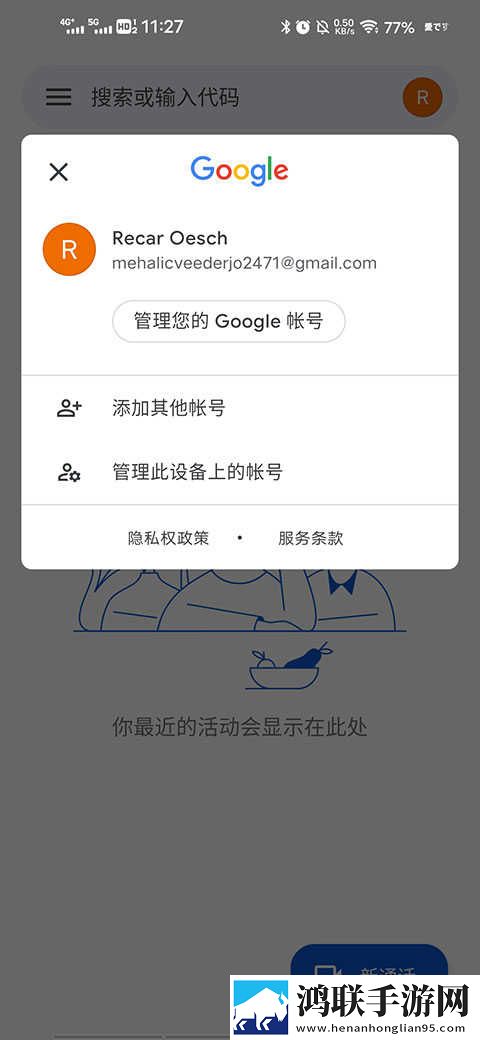Open the 服务条款 link
Viewport: 480px width, 1040px height.
tap(311, 538)
